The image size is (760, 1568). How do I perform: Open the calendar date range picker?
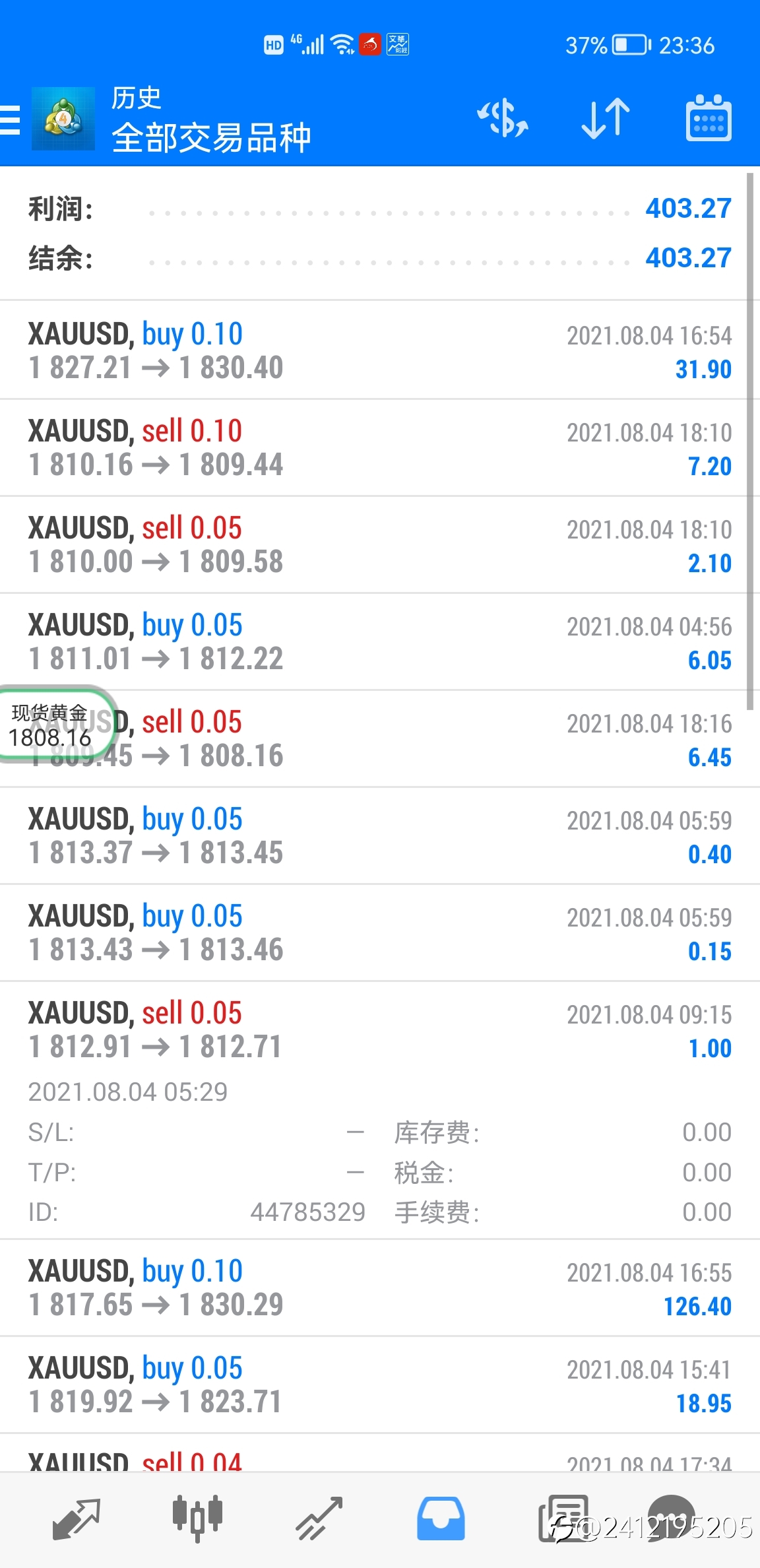tap(709, 118)
